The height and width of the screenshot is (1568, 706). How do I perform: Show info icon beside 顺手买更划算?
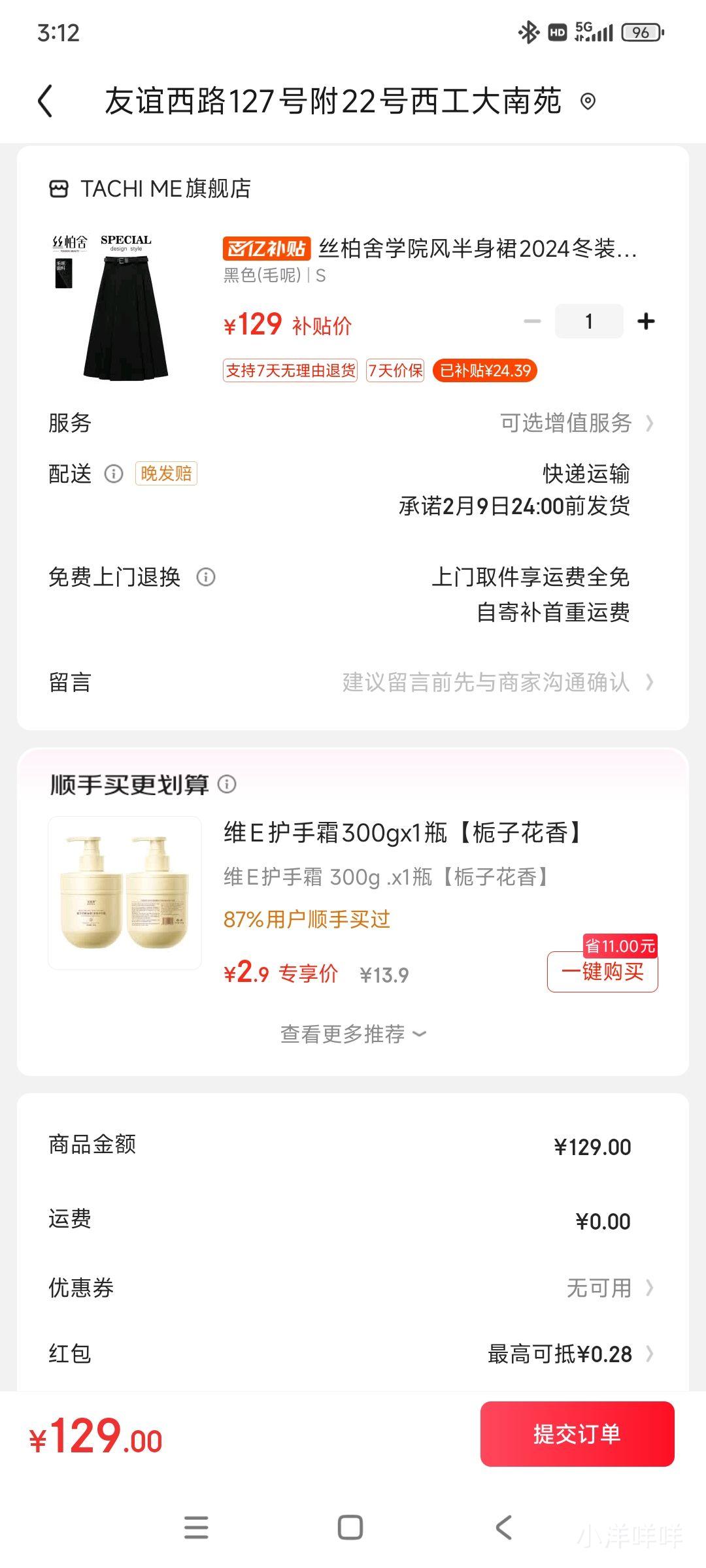tap(227, 784)
